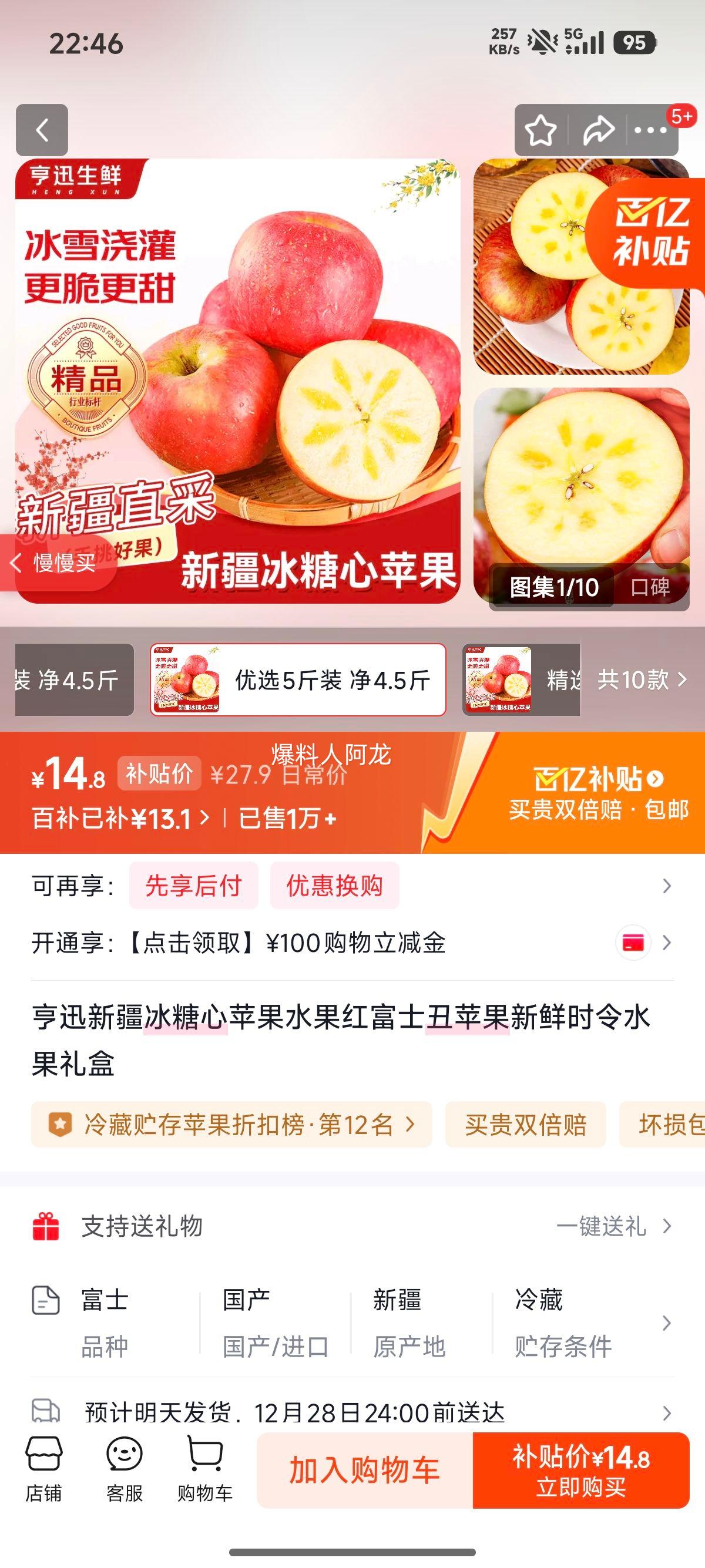Tap the back arrow to leave the product page
This screenshot has width=705, height=1568.
tap(41, 131)
